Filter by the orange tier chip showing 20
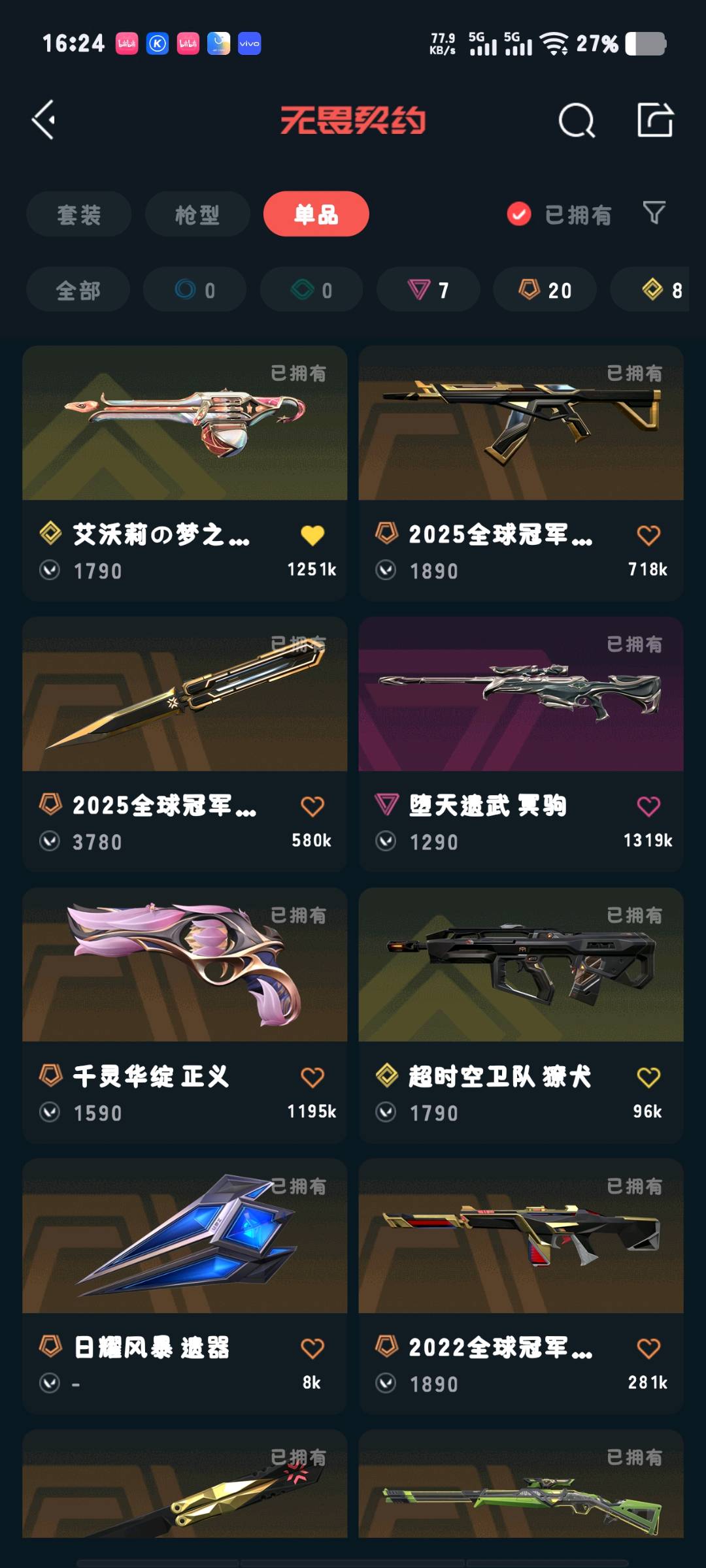 coord(545,290)
